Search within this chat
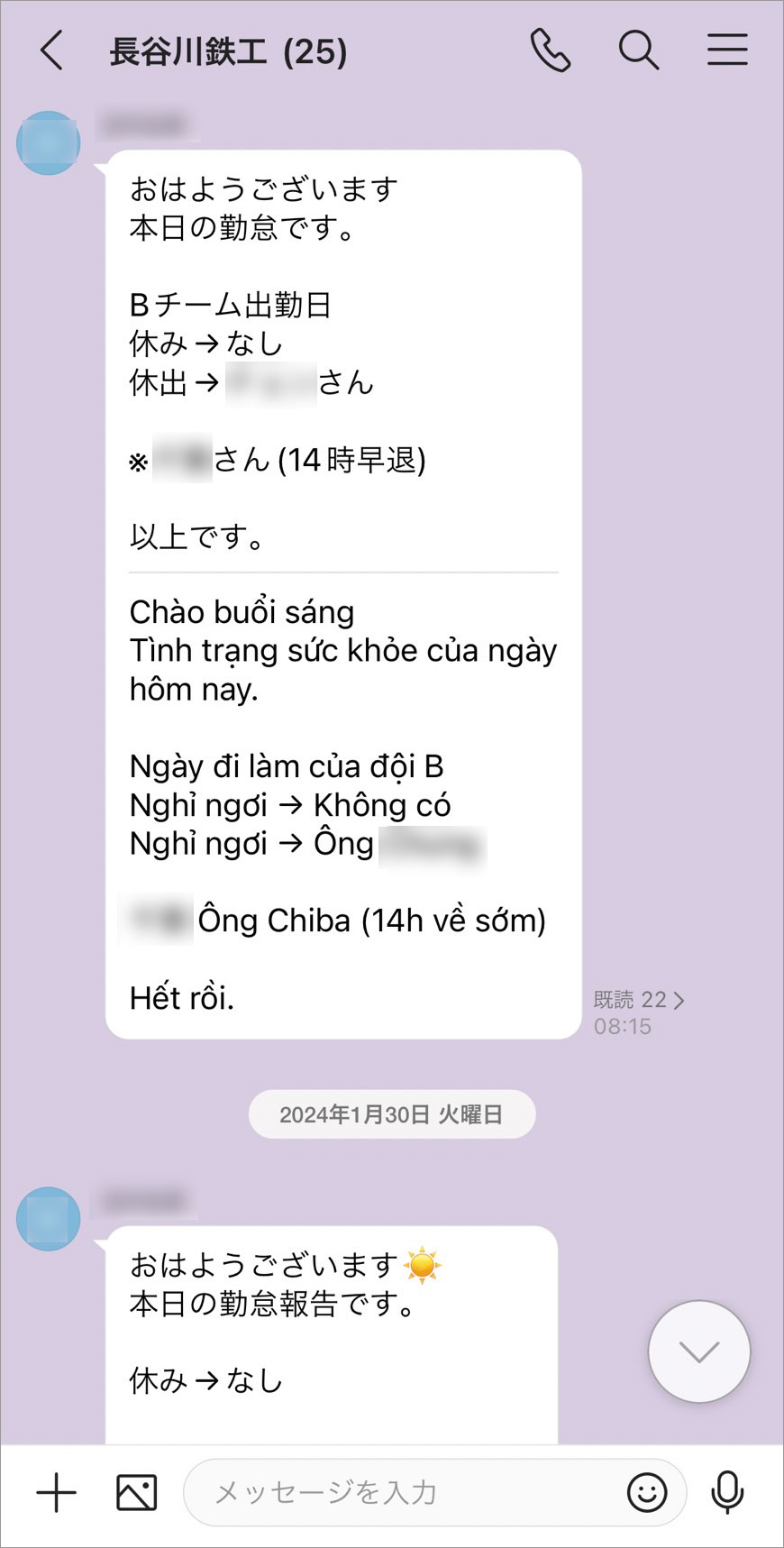 [638, 50]
